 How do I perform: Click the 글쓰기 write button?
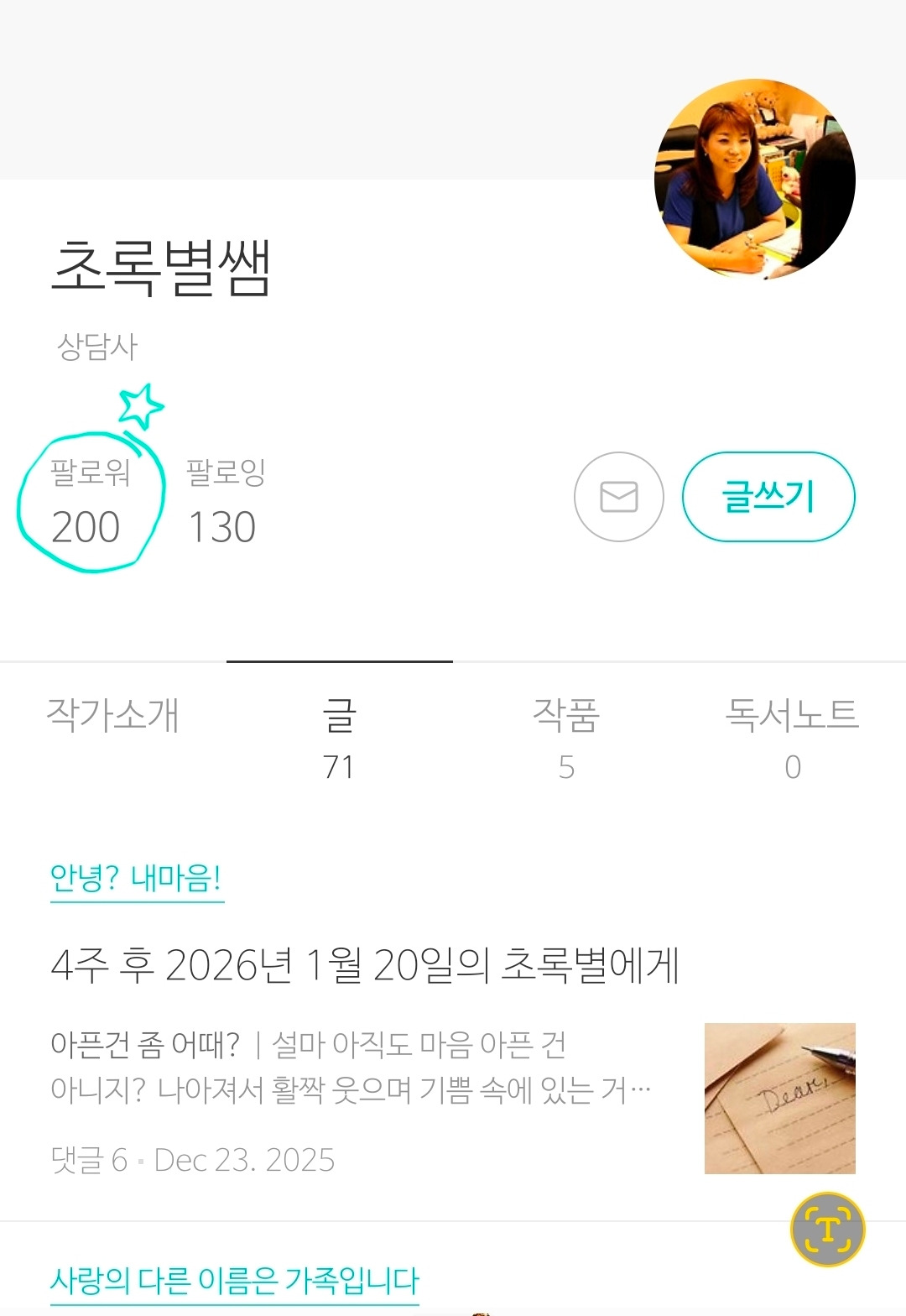tap(769, 497)
